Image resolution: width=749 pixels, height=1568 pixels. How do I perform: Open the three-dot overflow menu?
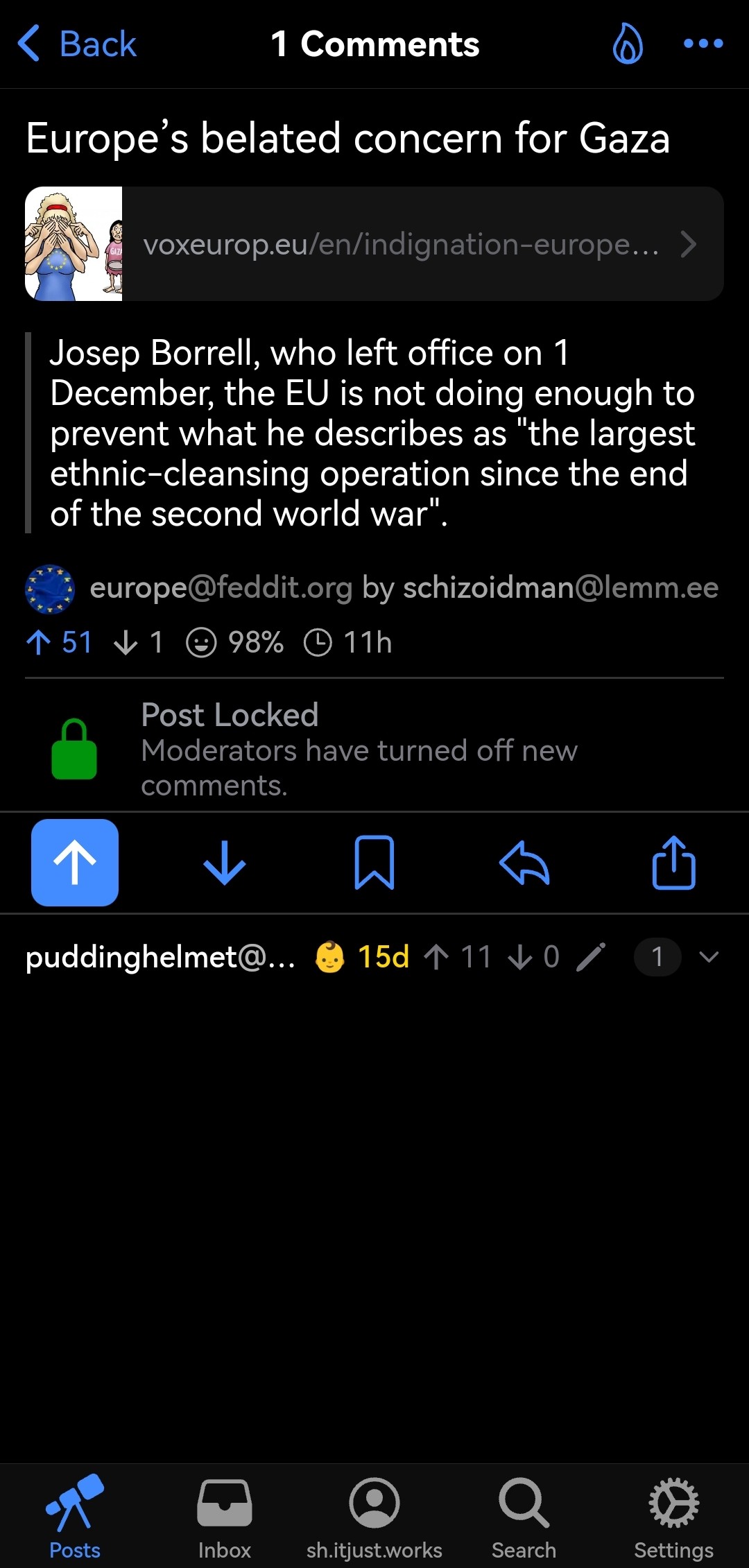click(x=703, y=44)
